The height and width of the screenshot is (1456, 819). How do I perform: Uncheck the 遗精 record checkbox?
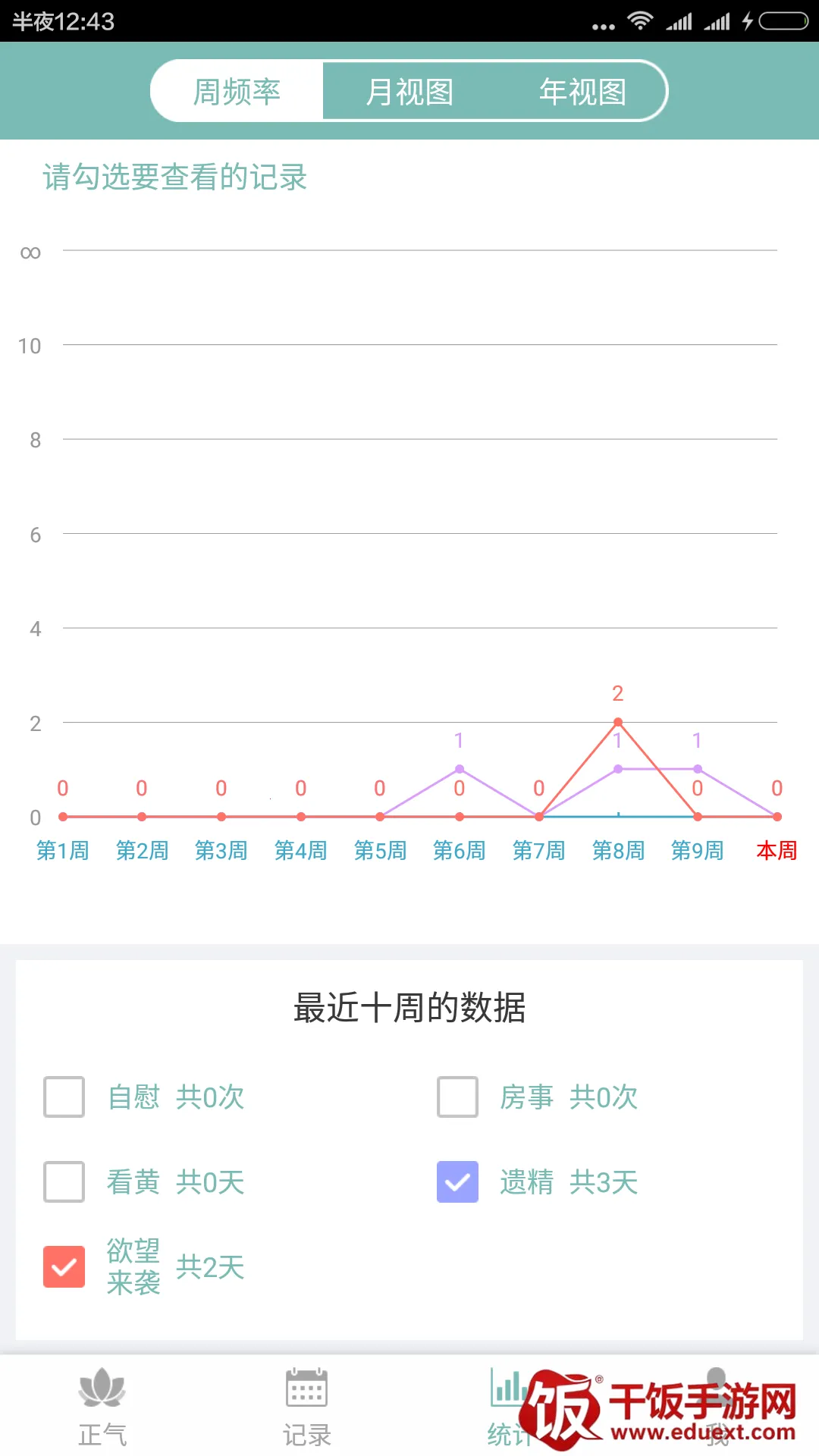[x=457, y=1181]
